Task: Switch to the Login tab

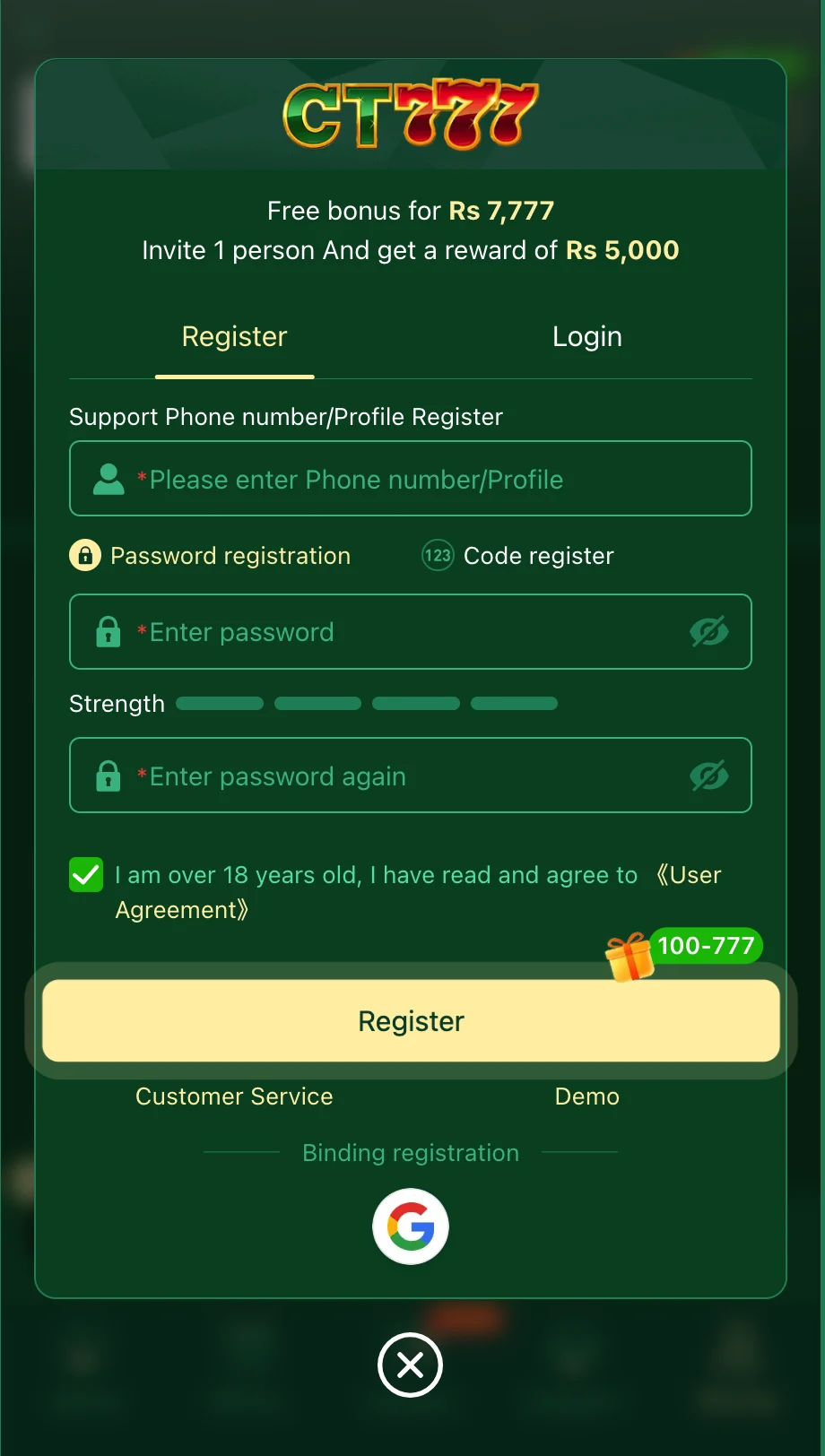Action: (586, 337)
